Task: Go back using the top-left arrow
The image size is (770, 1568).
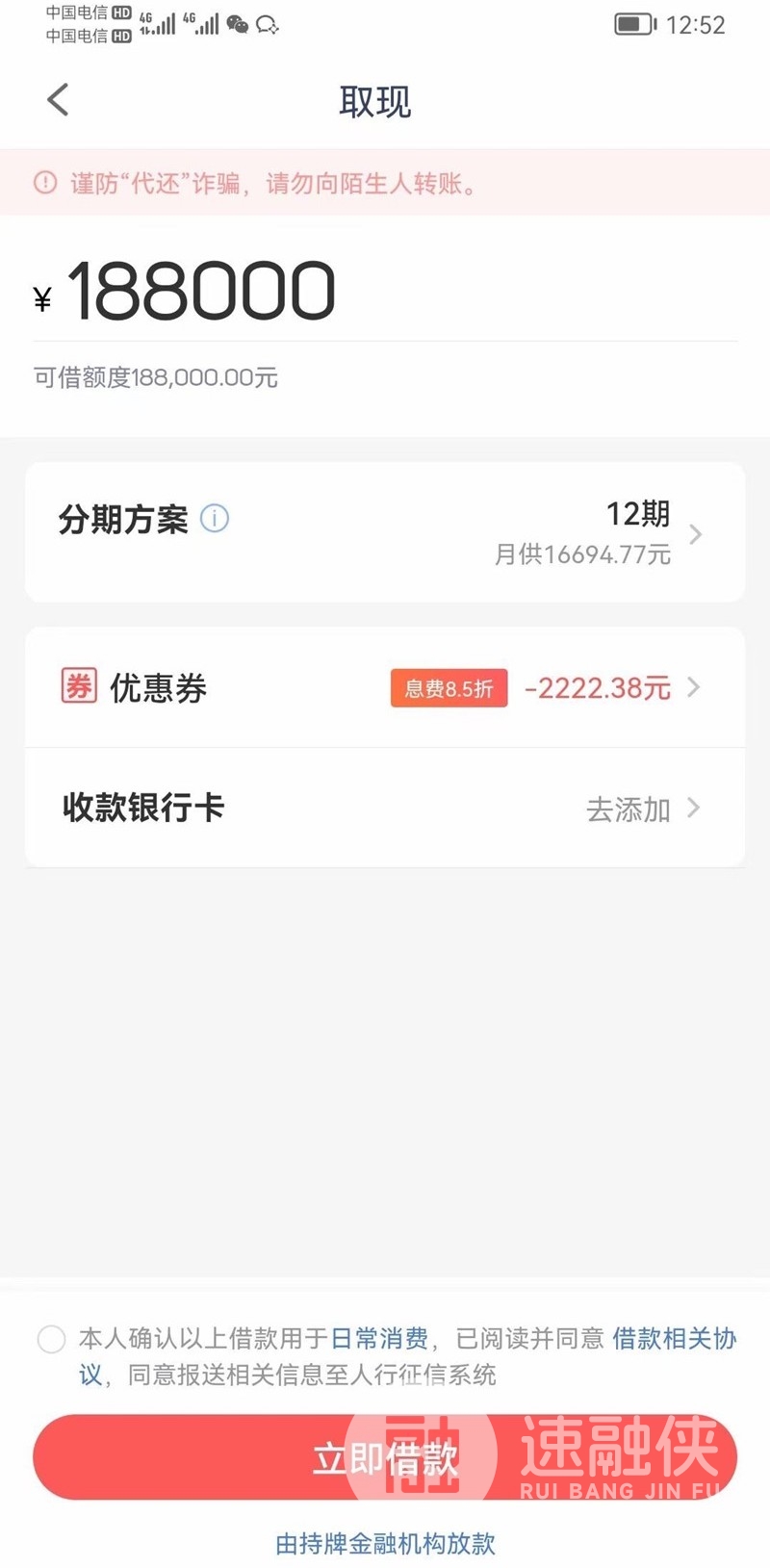Action: (x=58, y=99)
